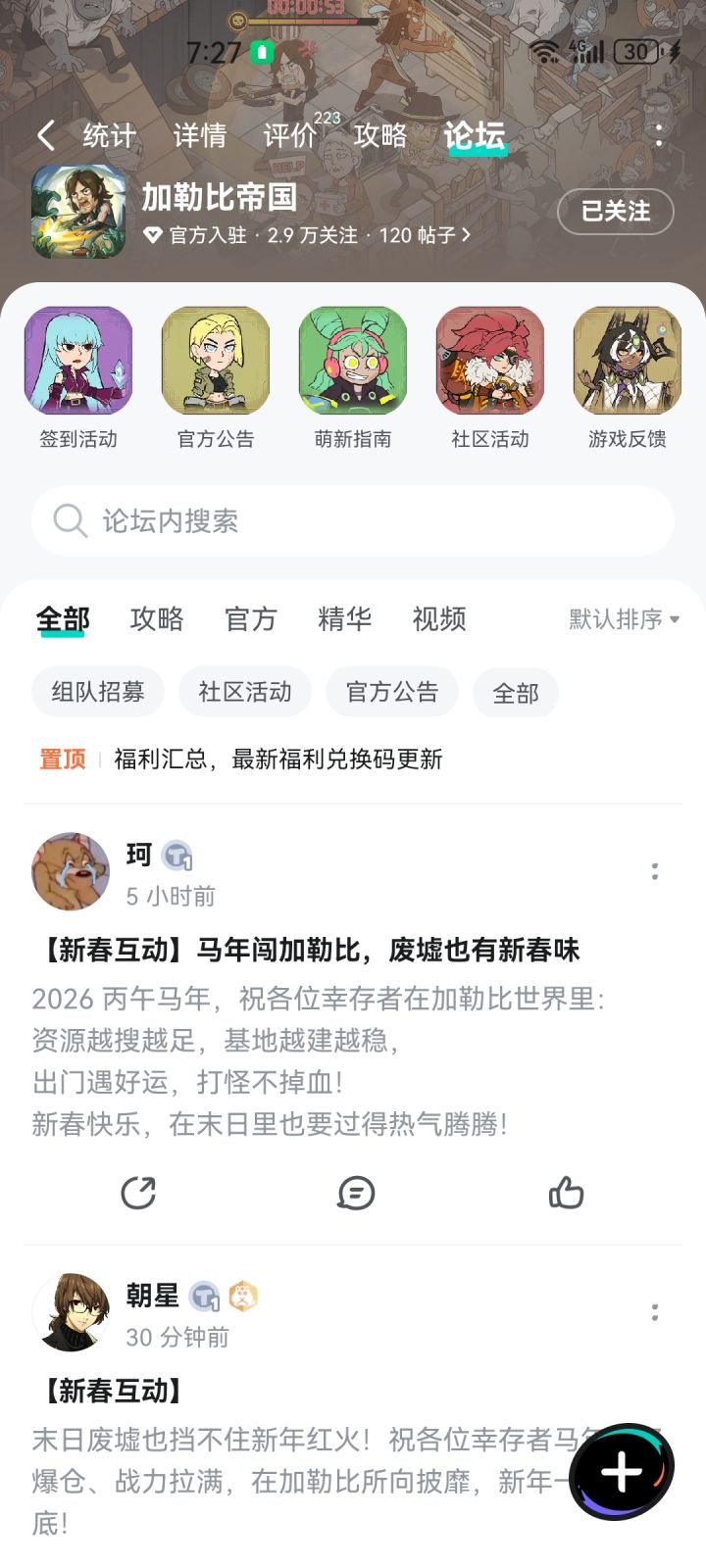
Task: Select the 精华 filter option
Action: [x=342, y=619]
